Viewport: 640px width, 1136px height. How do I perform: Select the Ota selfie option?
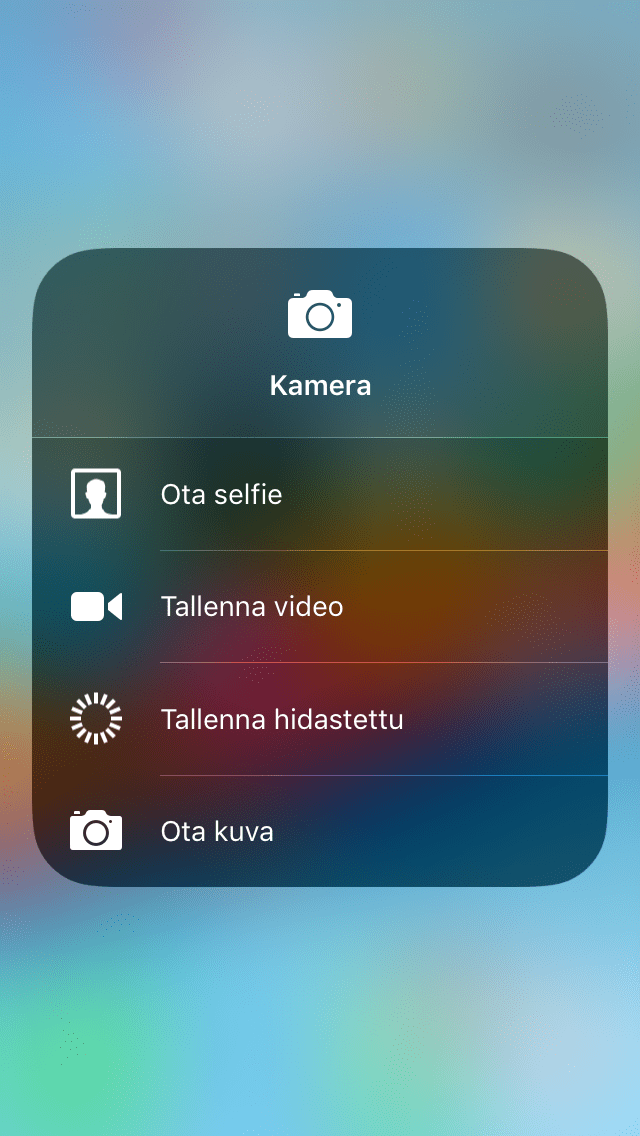click(x=320, y=494)
